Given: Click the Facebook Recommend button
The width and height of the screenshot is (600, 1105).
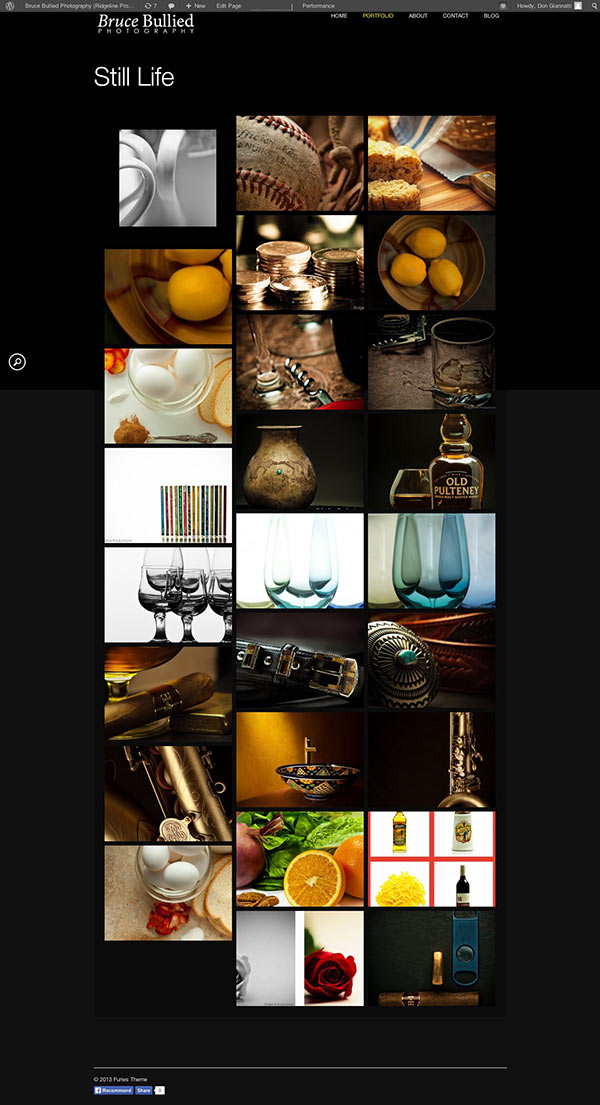Looking at the screenshot, I should 114,1090.
